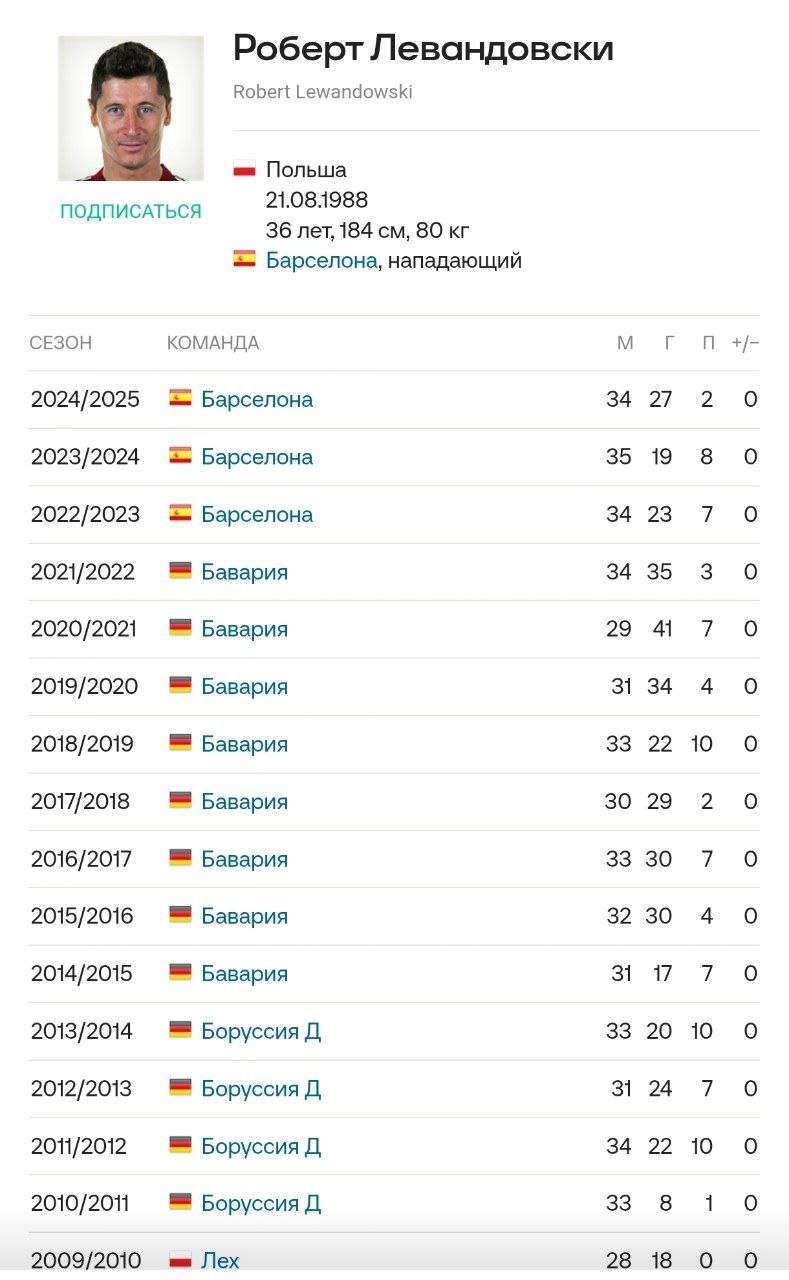Open Барселона team for season 2022/2023
Viewport: 789px width, 1280px height.
coord(257,515)
